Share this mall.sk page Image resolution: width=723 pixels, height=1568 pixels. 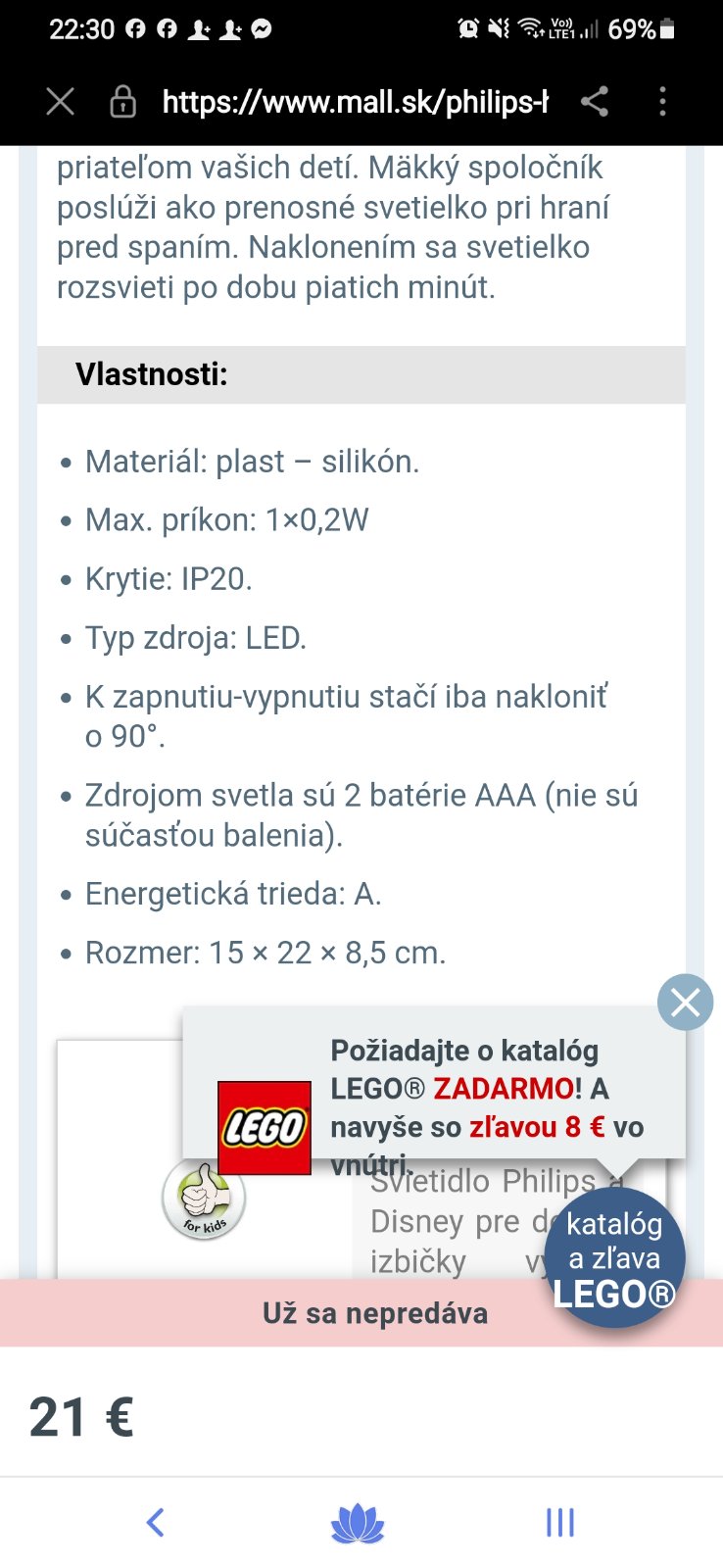coord(595,102)
